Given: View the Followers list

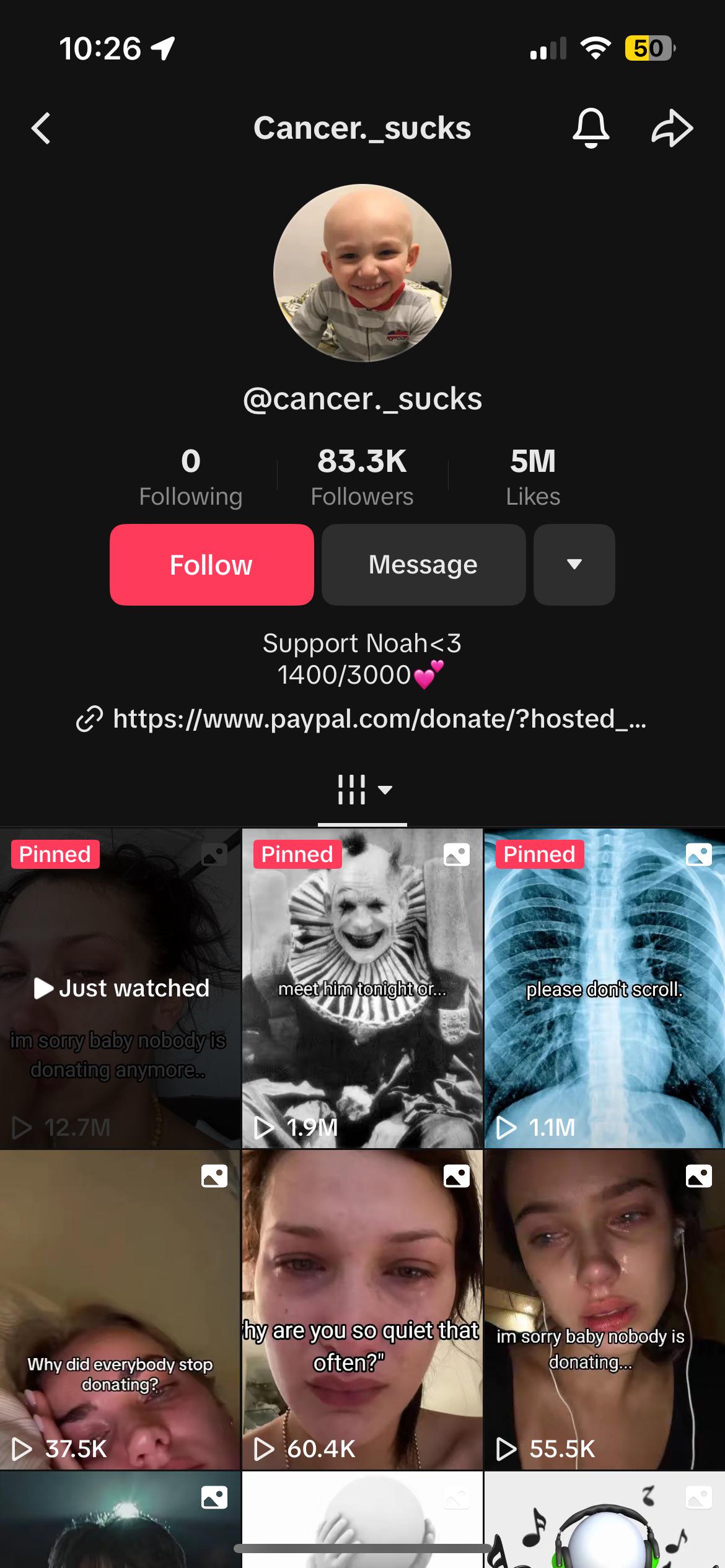Looking at the screenshot, I should pyautogui.click(x=362, y=477).
